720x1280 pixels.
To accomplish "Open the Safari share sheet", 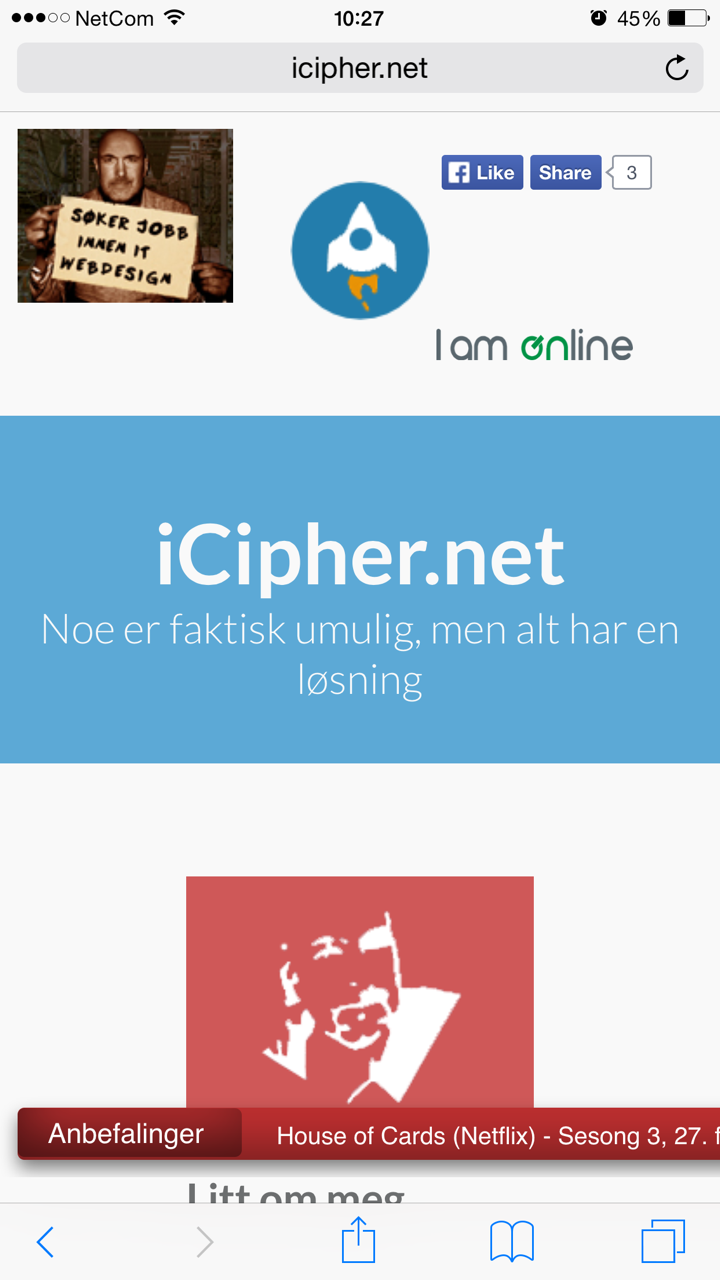I will pyautogui.click(x=358, y=1241).
